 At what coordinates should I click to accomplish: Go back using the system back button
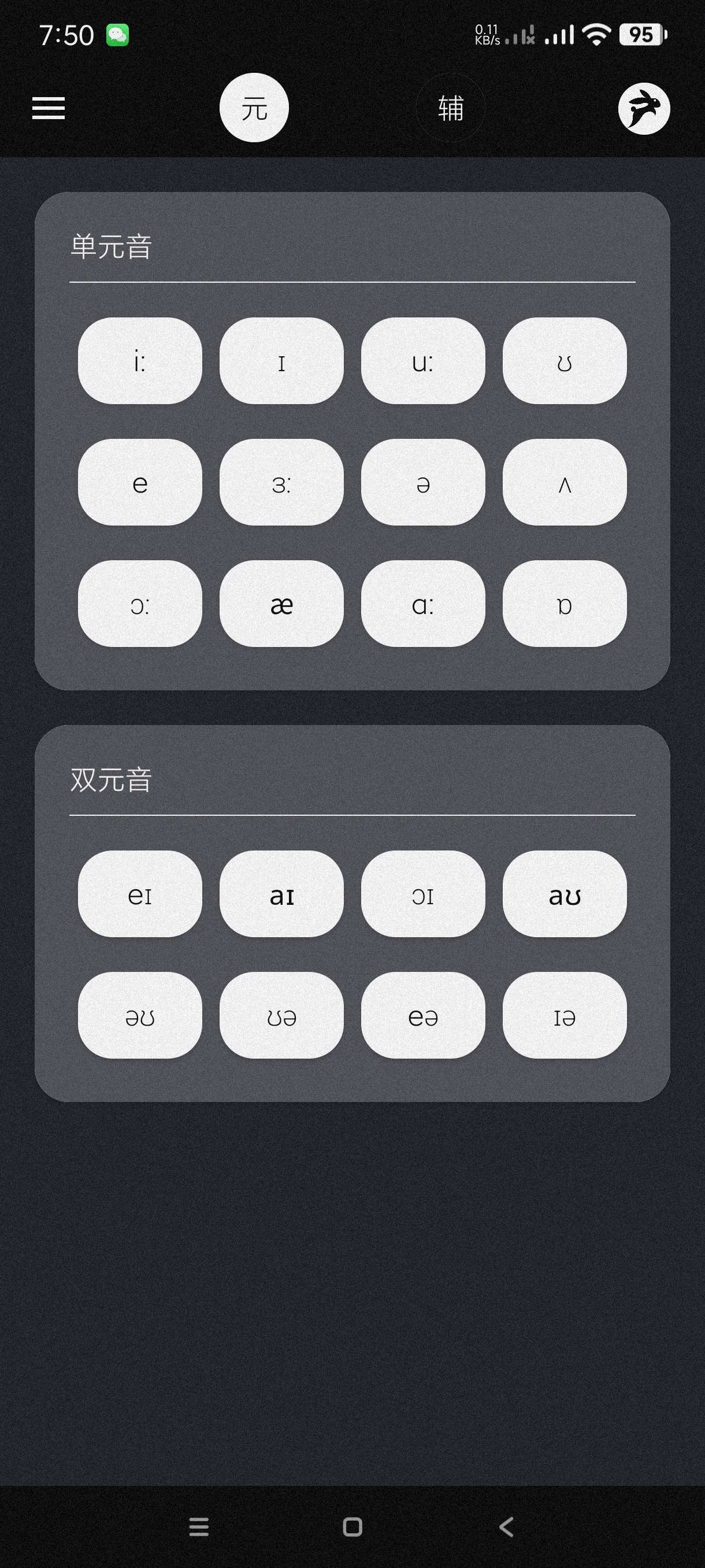506,1526
